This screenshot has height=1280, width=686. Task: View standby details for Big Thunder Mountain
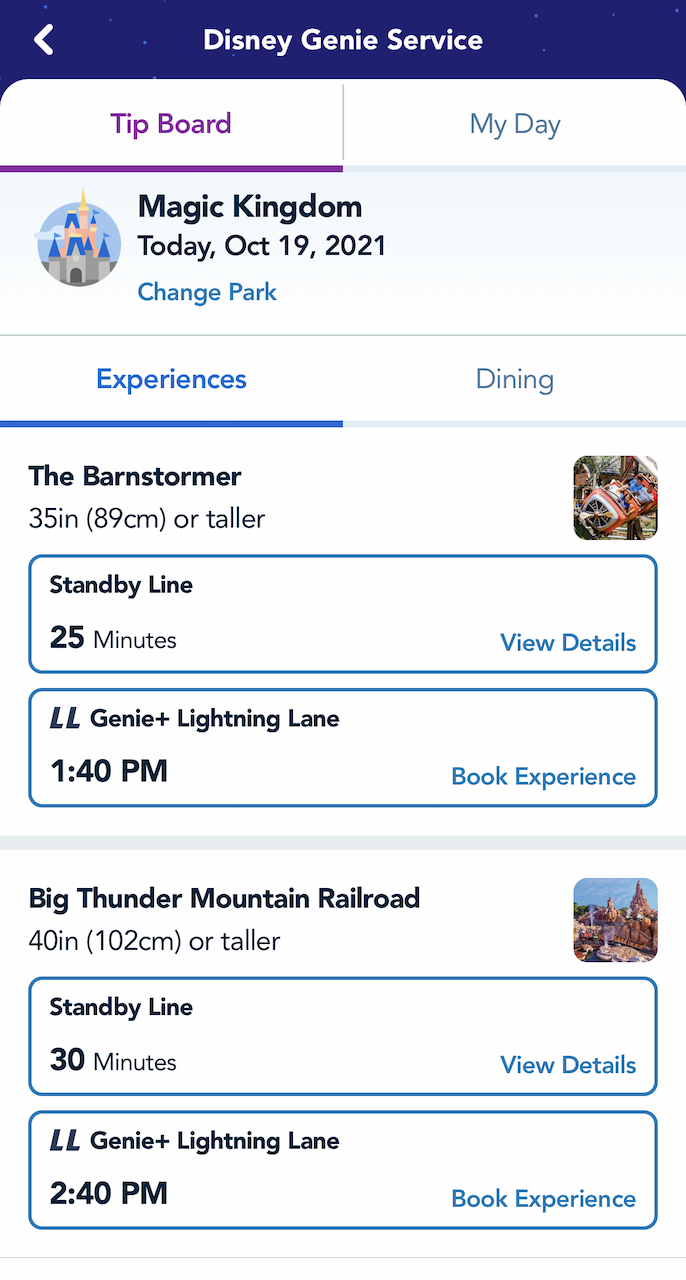[568, 1065]
